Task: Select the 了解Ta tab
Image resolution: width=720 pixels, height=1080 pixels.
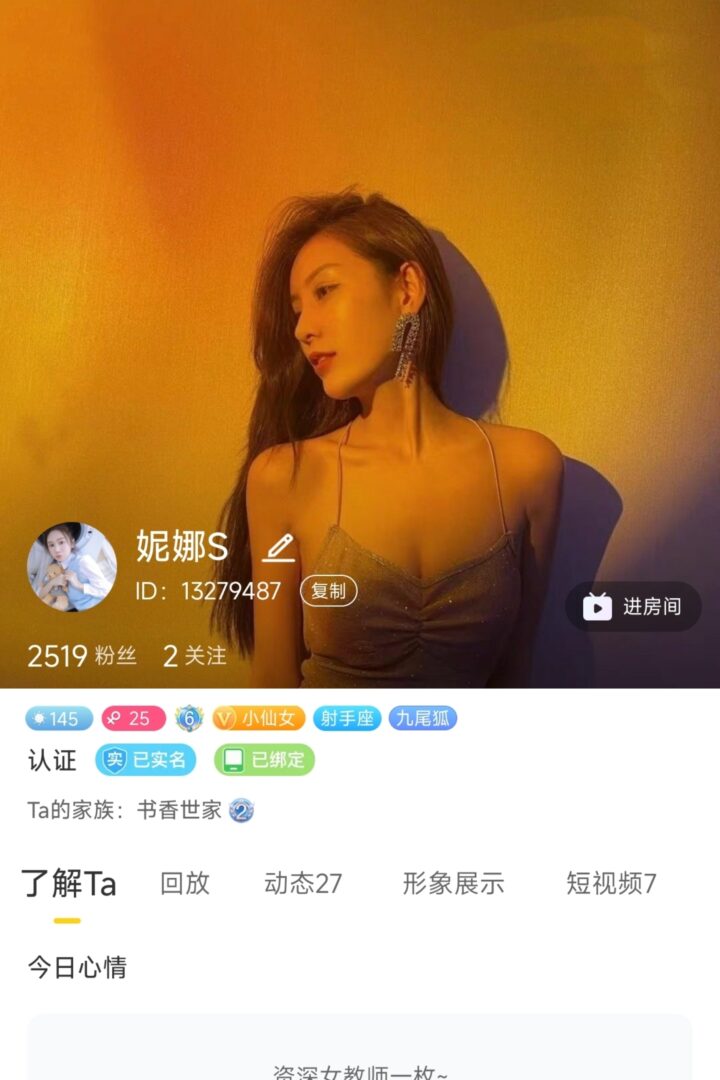Action: click(68, 884)
